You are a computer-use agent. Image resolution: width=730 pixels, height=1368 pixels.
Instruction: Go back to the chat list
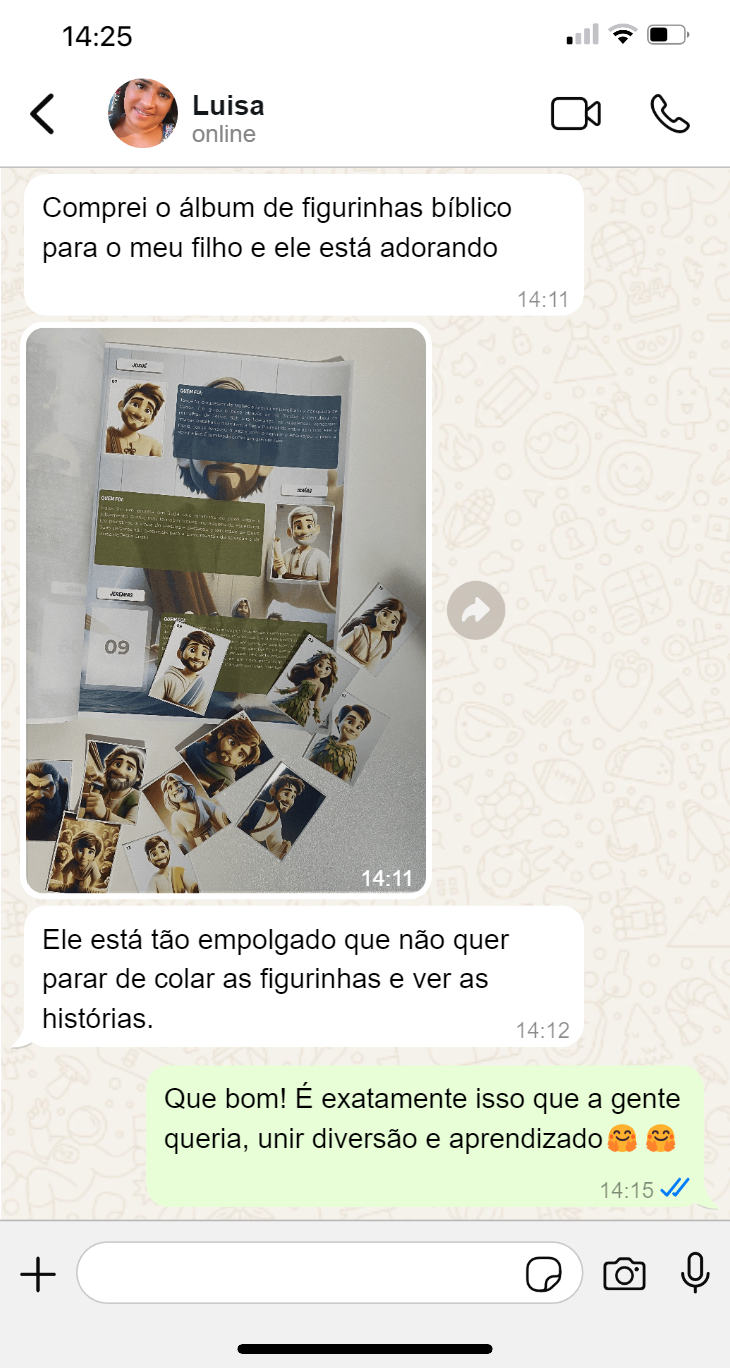click(42, 114)
